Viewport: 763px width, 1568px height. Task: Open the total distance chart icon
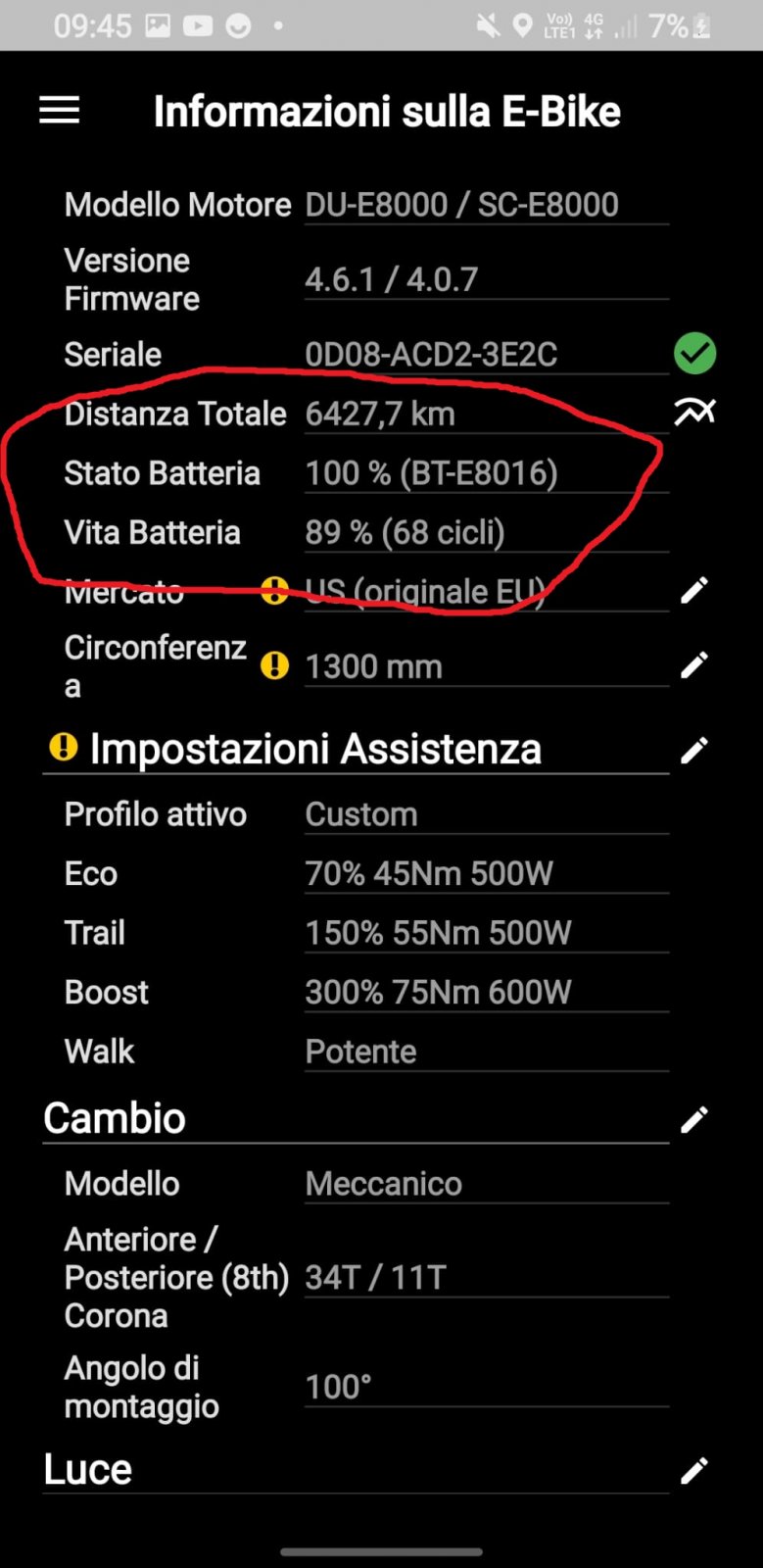(x=694, y=413)
